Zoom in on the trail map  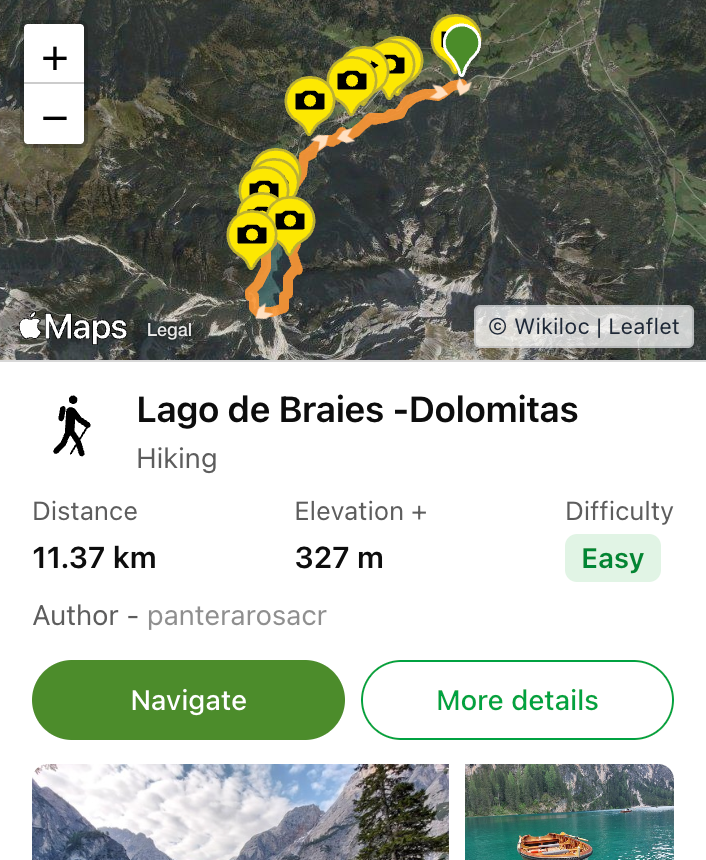coord(54,58)
